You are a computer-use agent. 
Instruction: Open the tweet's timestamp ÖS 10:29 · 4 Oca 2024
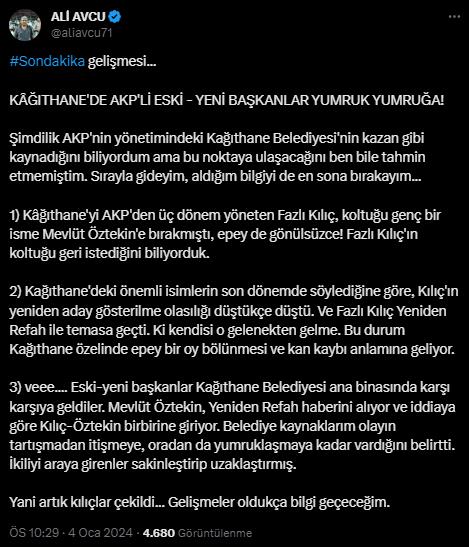[71, 533]
